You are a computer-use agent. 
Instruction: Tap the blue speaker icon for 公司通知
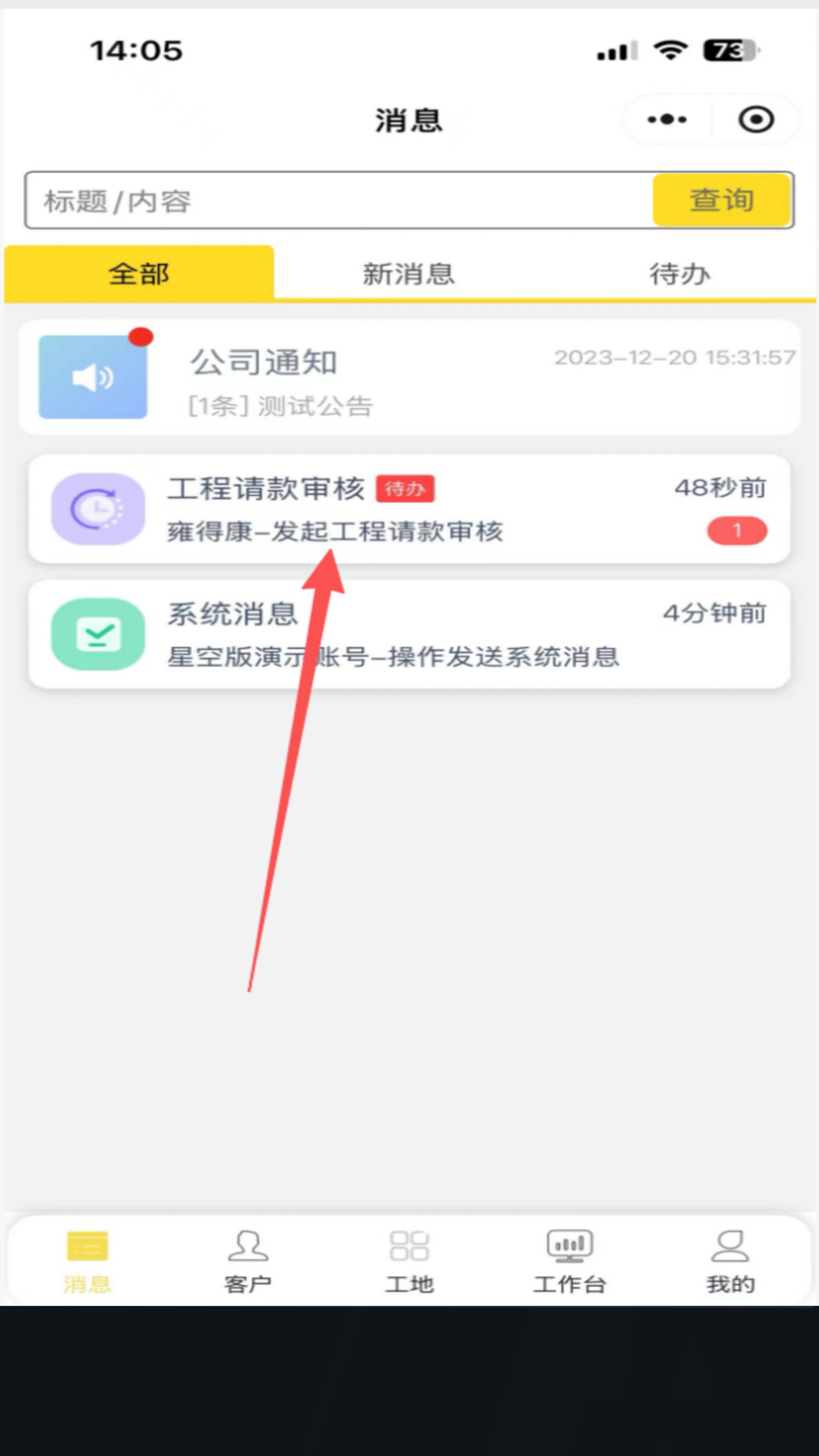point(93,379)
